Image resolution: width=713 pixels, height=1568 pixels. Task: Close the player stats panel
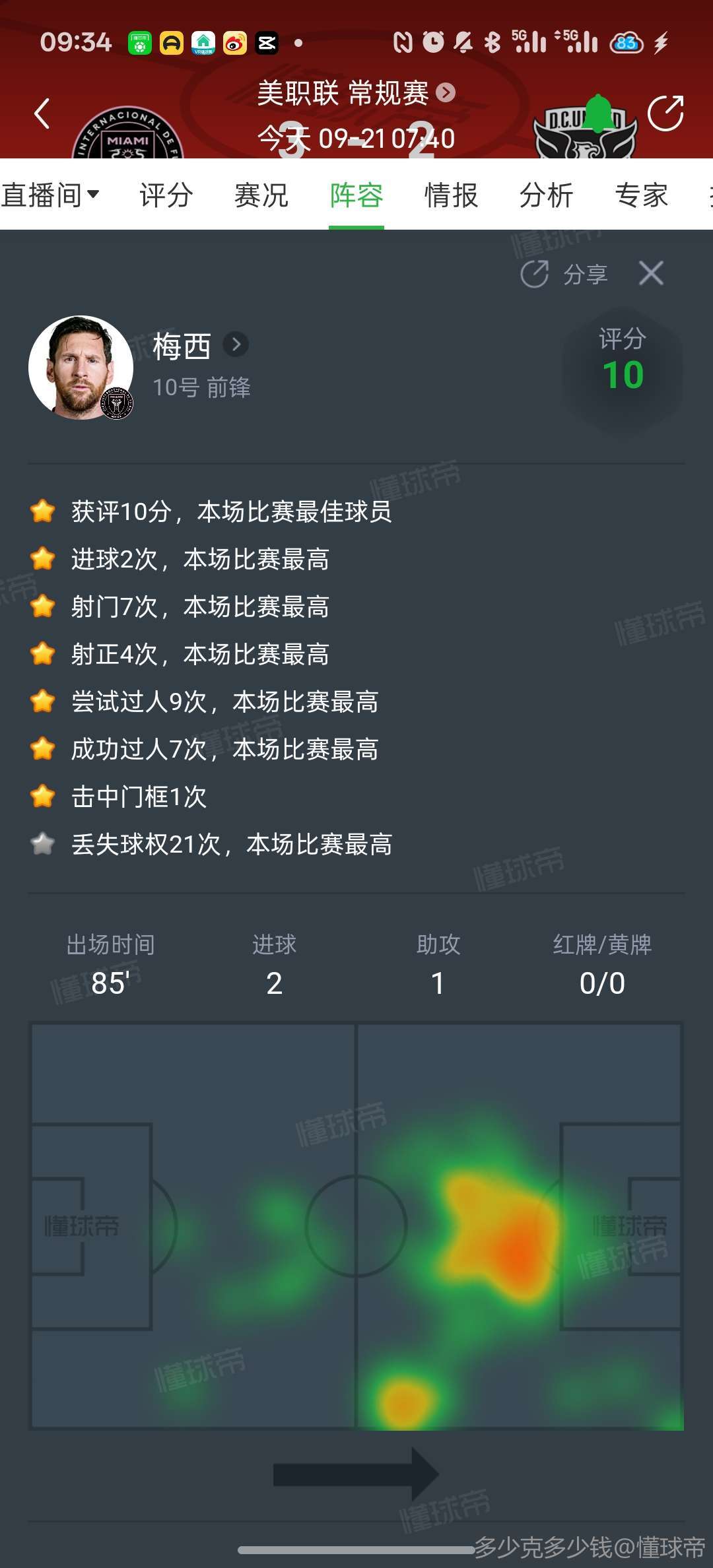pyautogui.click(x=651, y=273)
